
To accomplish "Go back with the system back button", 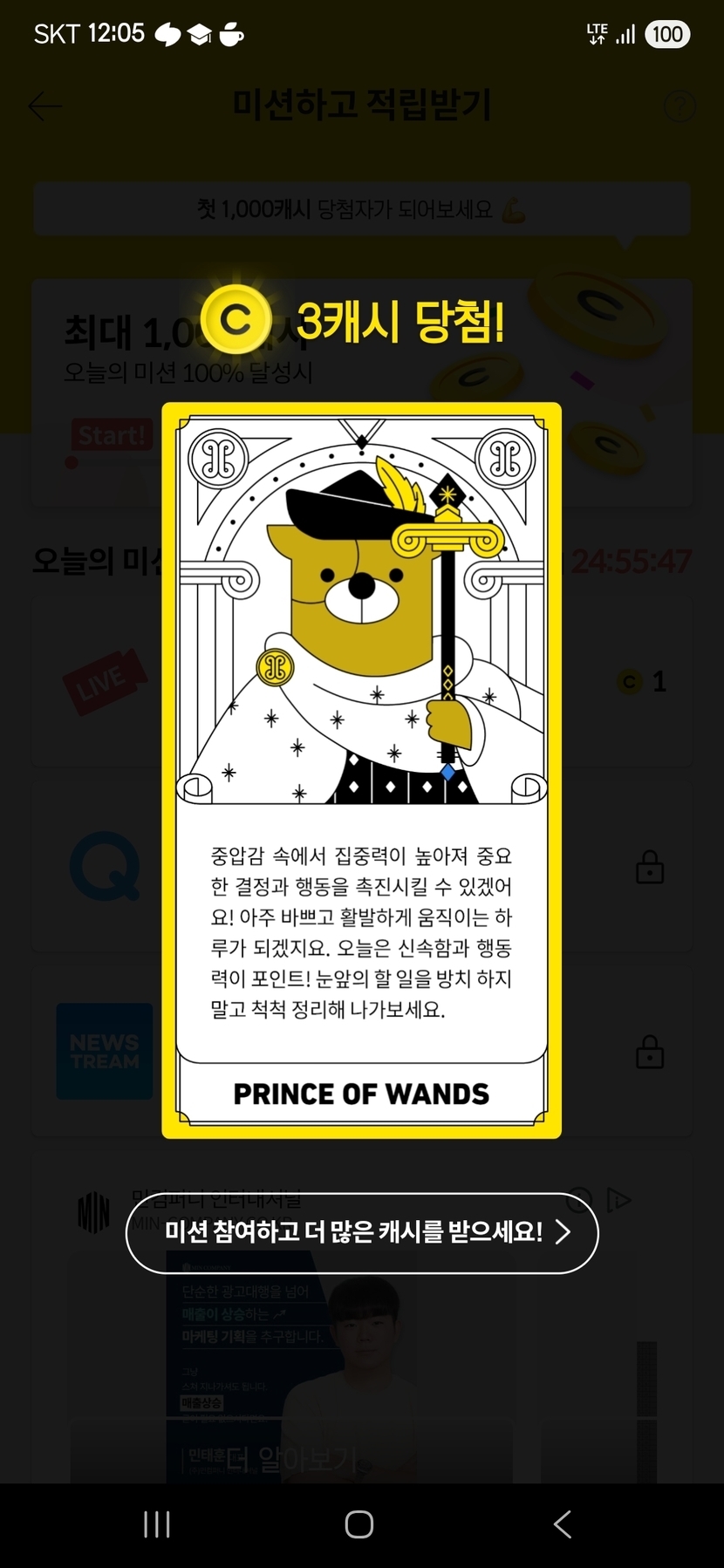I will click(563, 1524).
